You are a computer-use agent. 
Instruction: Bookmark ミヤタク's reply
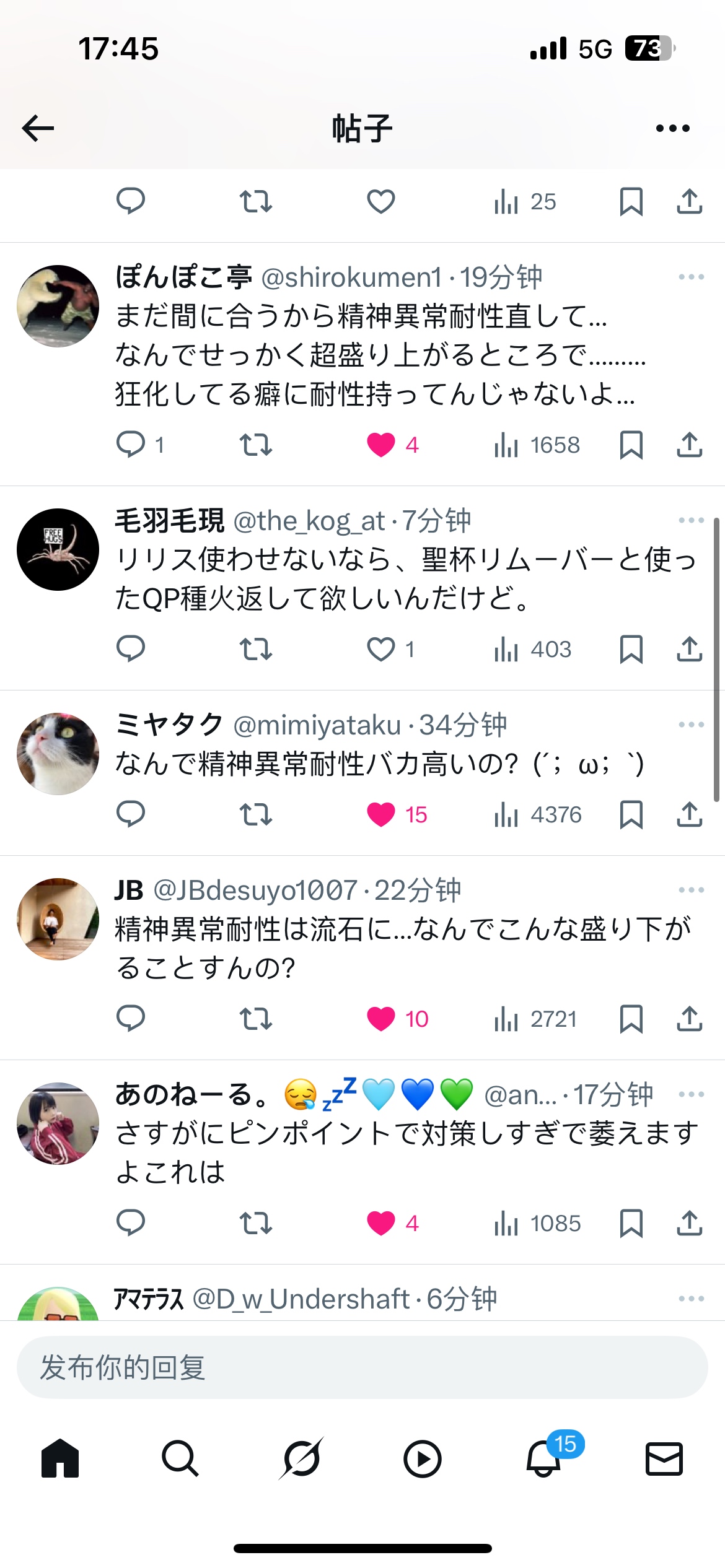point(631,814)
